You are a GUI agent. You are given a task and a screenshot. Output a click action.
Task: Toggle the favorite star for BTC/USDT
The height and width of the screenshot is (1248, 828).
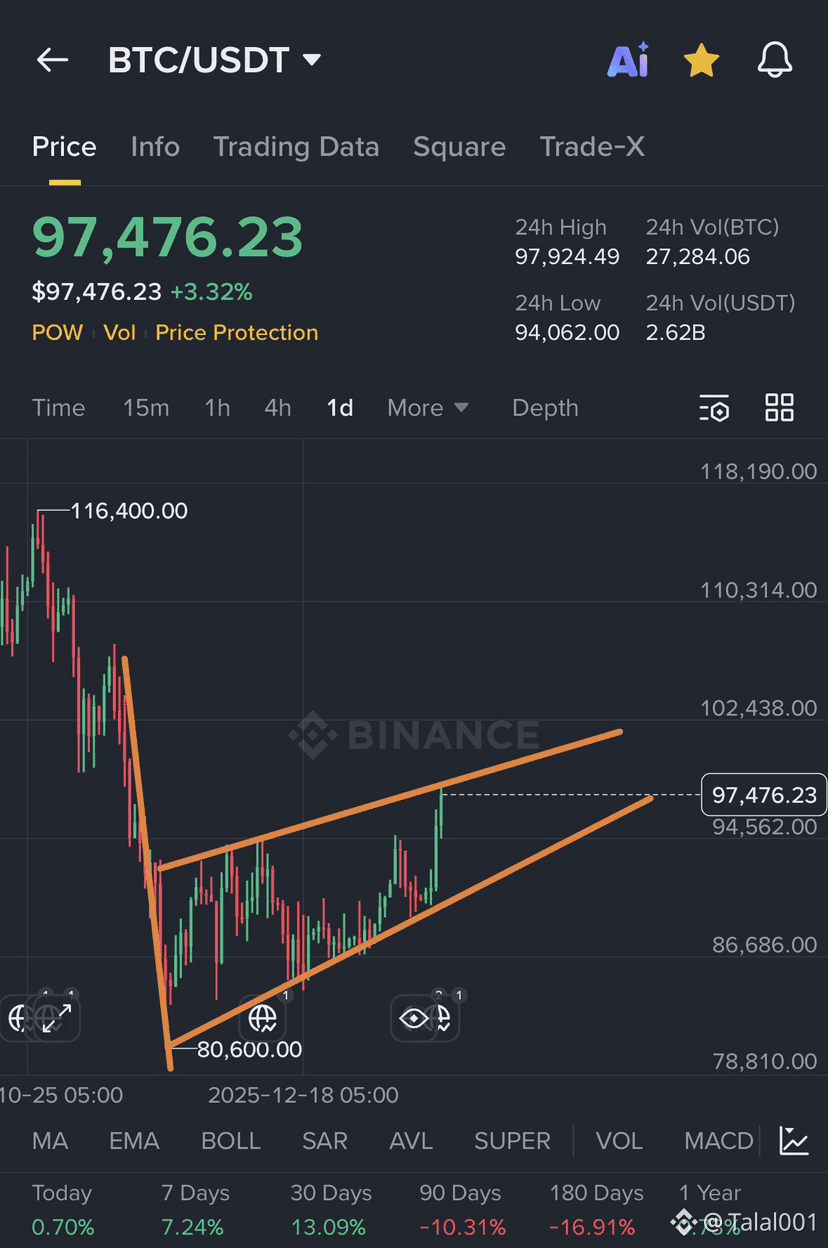coord(701,61)
